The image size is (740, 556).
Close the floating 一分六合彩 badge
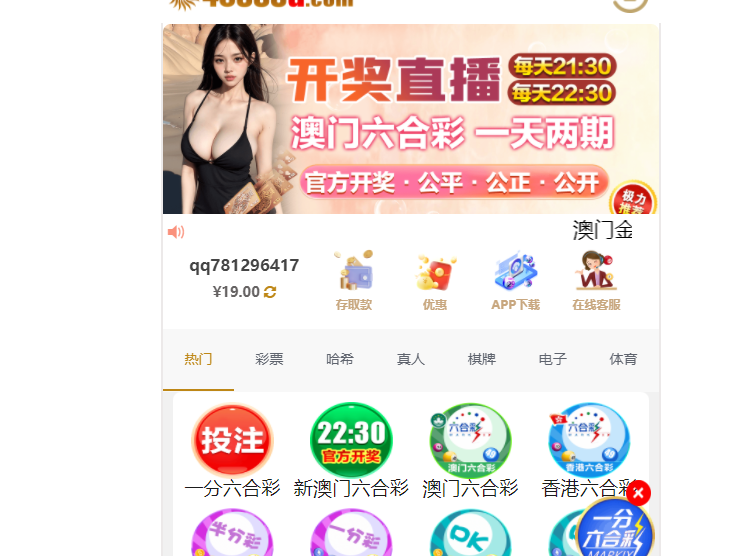[639, 493]
